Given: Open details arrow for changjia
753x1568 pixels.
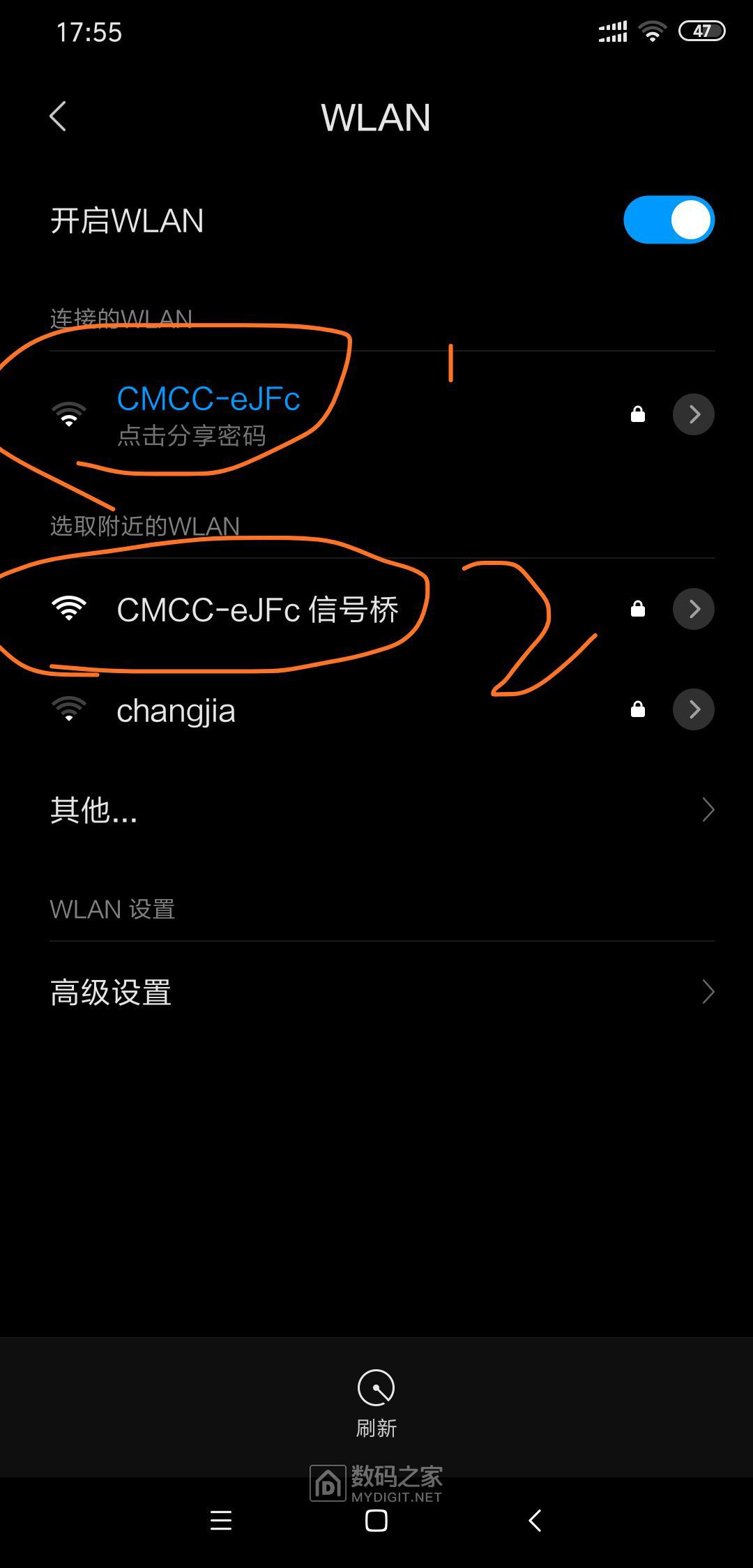Looking at the screenshot, I should (693, 709).
